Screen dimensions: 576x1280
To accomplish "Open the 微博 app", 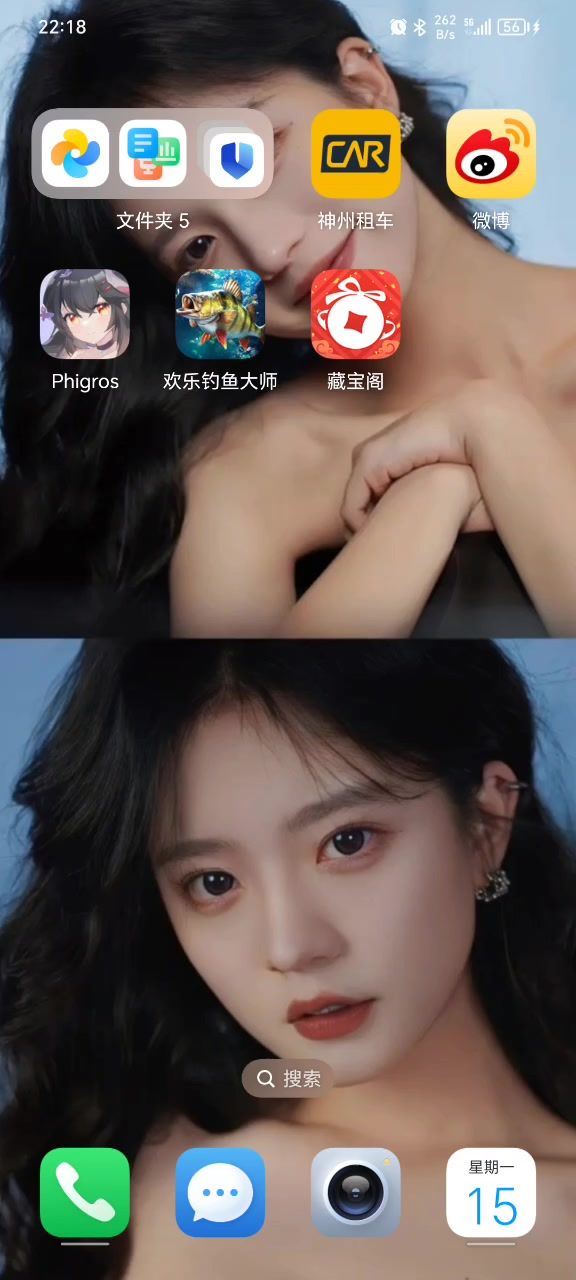I will tap(491, 153).
